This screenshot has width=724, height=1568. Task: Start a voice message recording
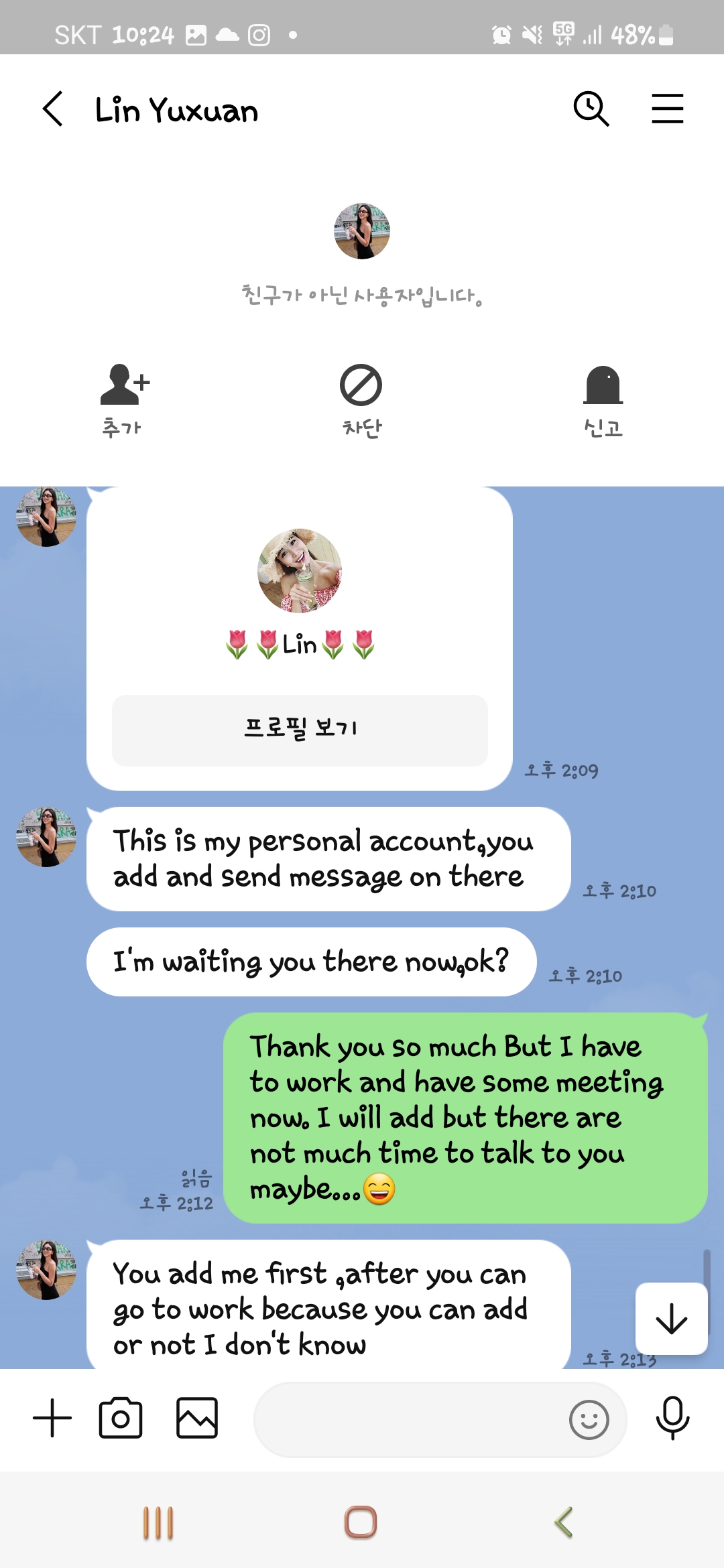pyautogui.click(x=672, y=1418)
